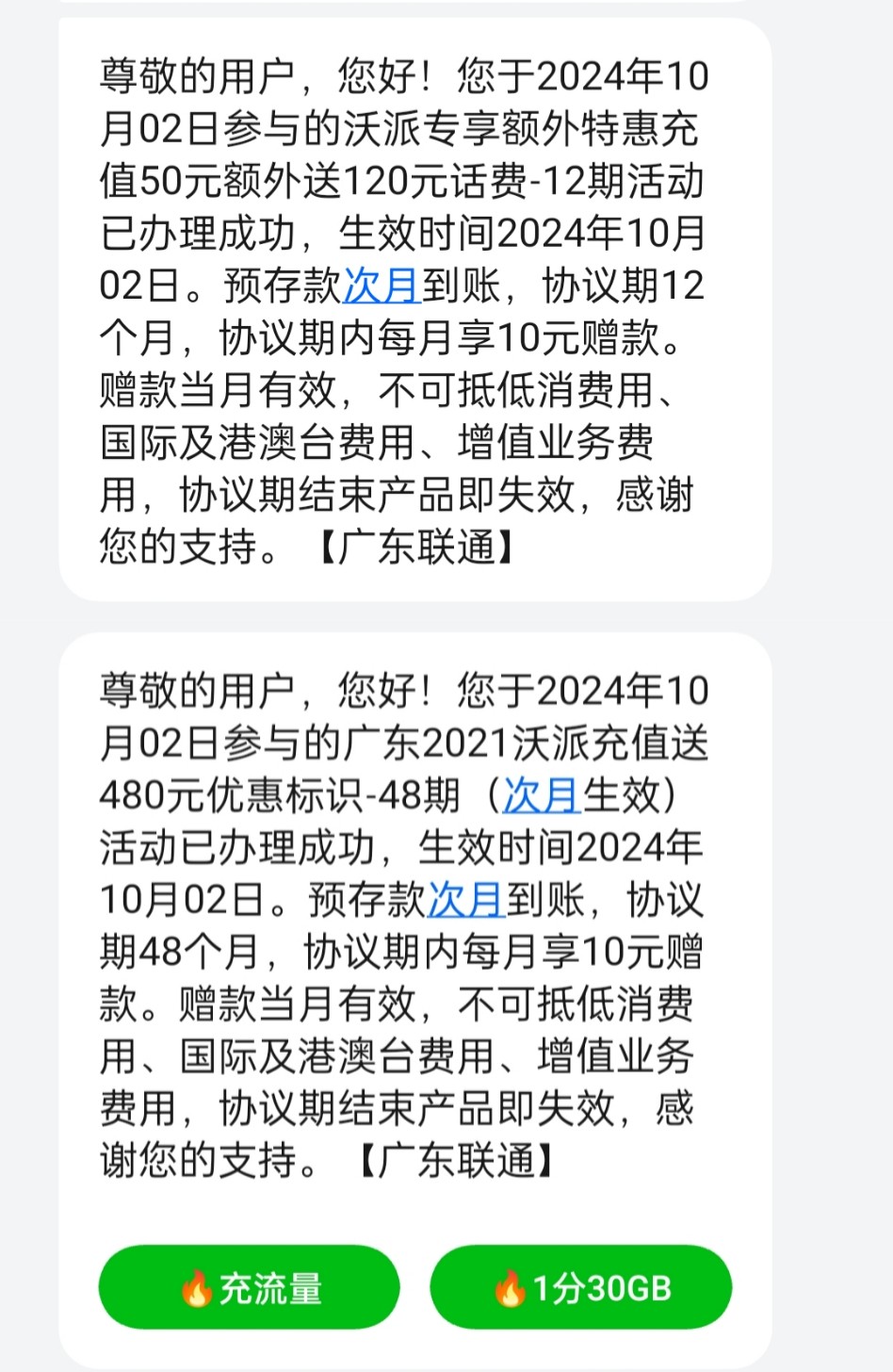This screenshot has height=1372, width=893.
Task: Tap the green 充流量 button
Action: pyautogui.click(x=249, y=1287)
